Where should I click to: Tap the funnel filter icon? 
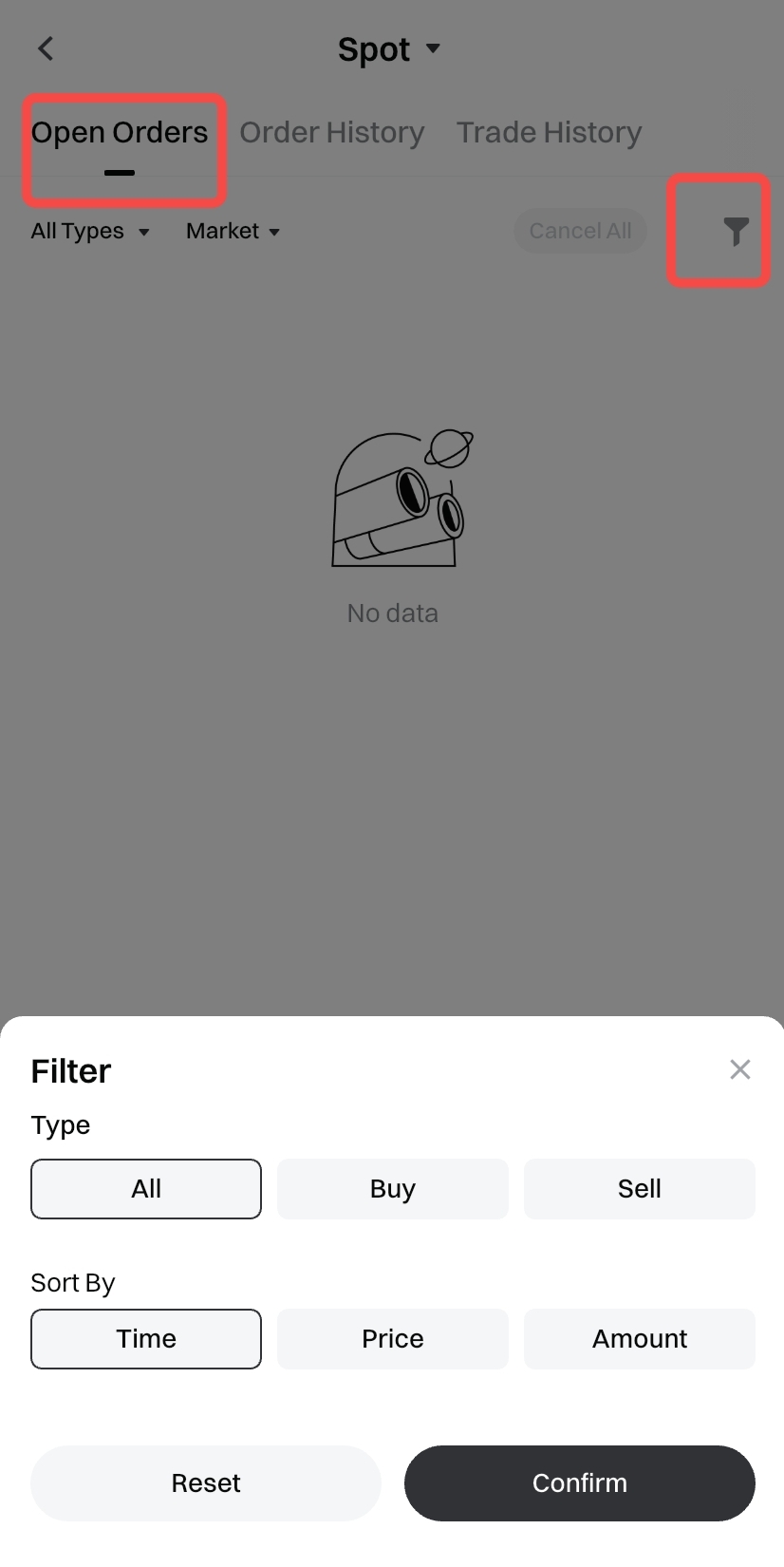tap(736, 231)
